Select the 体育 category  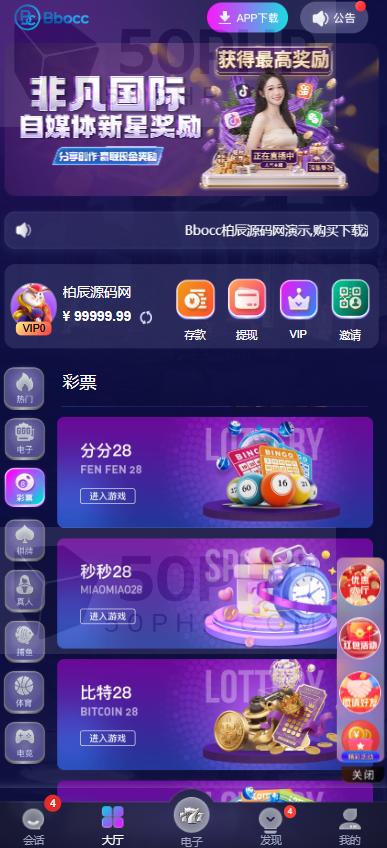click(24, 692)
